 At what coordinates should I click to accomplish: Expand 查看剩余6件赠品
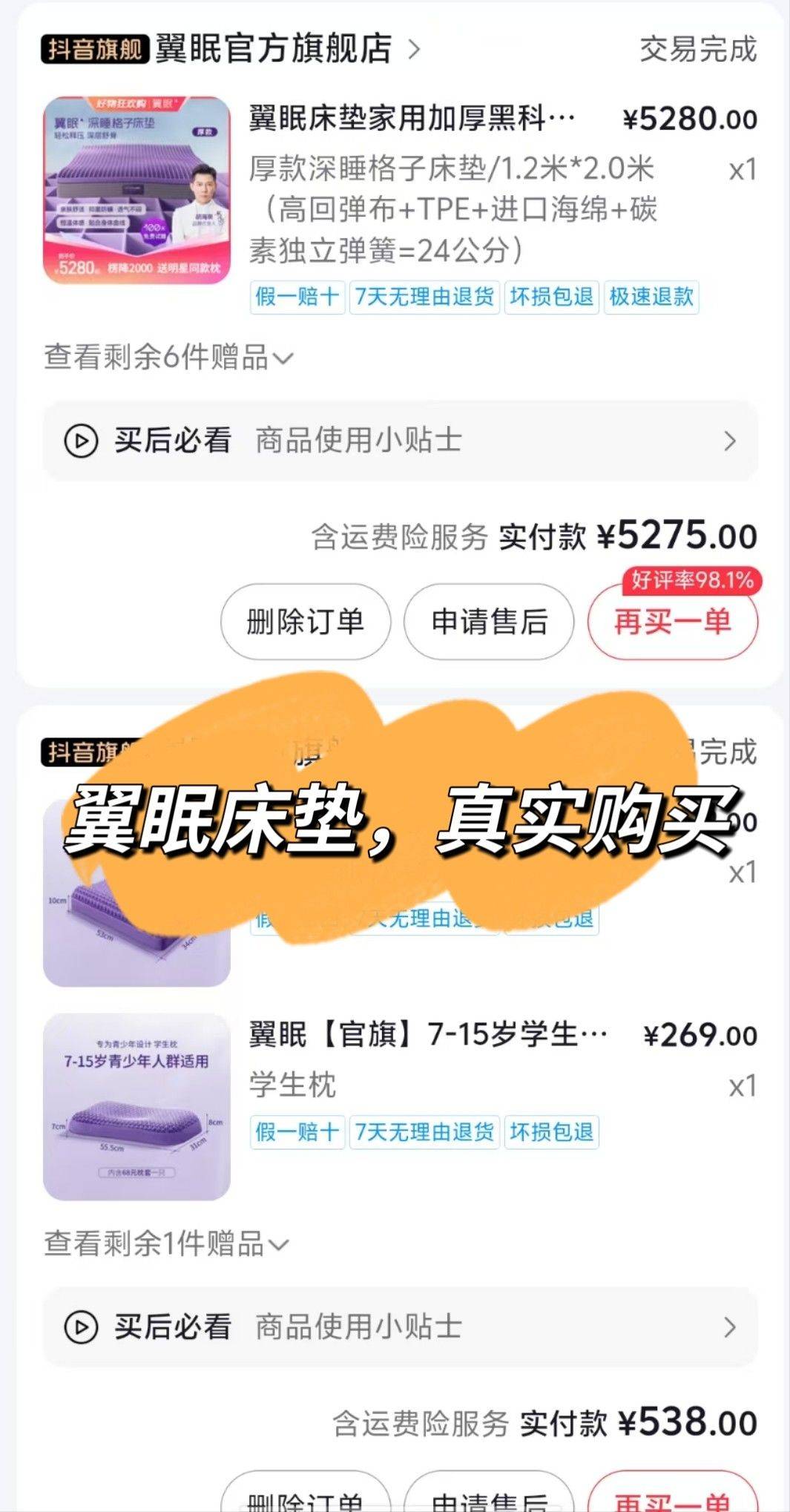click(x=168, y=357)
